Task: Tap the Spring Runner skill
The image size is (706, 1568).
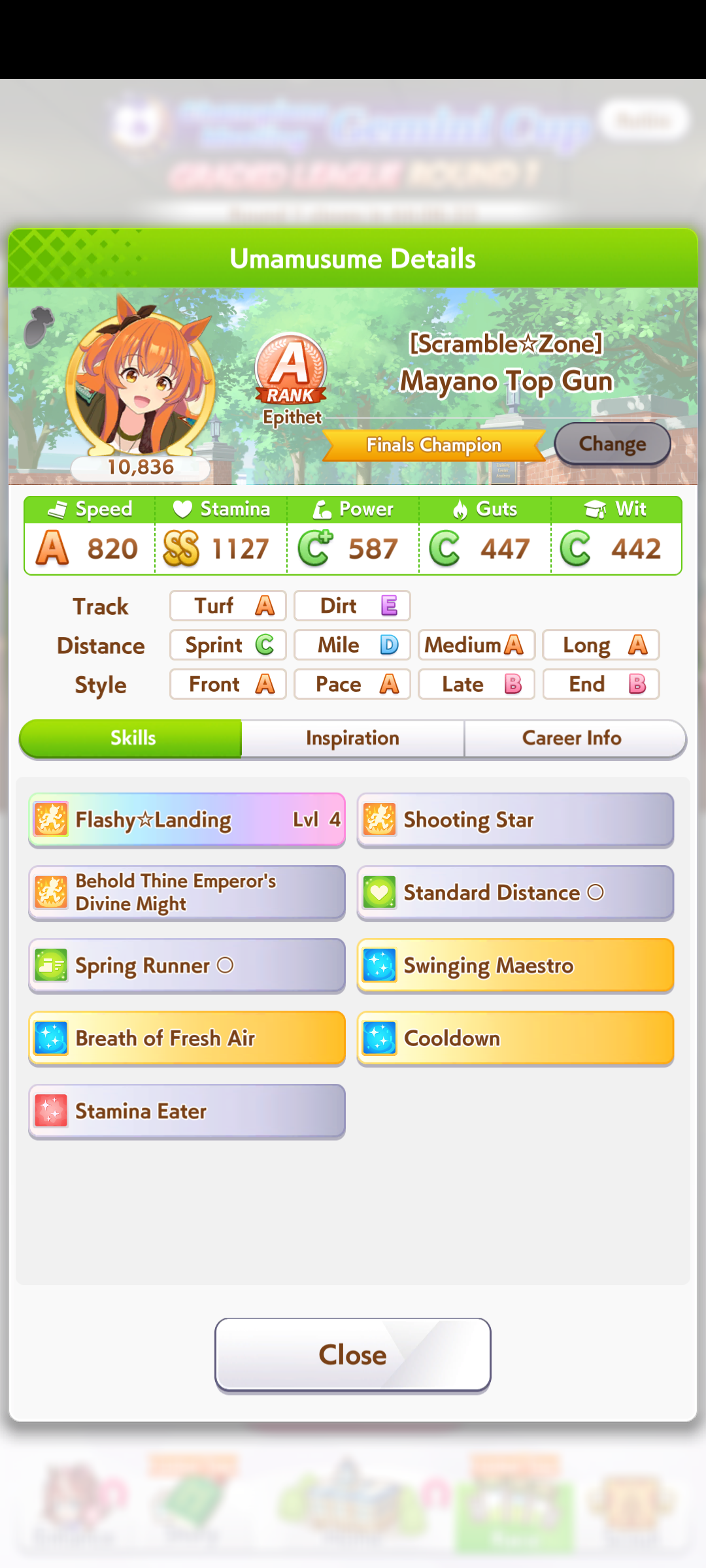Action: tap(187, 966)
